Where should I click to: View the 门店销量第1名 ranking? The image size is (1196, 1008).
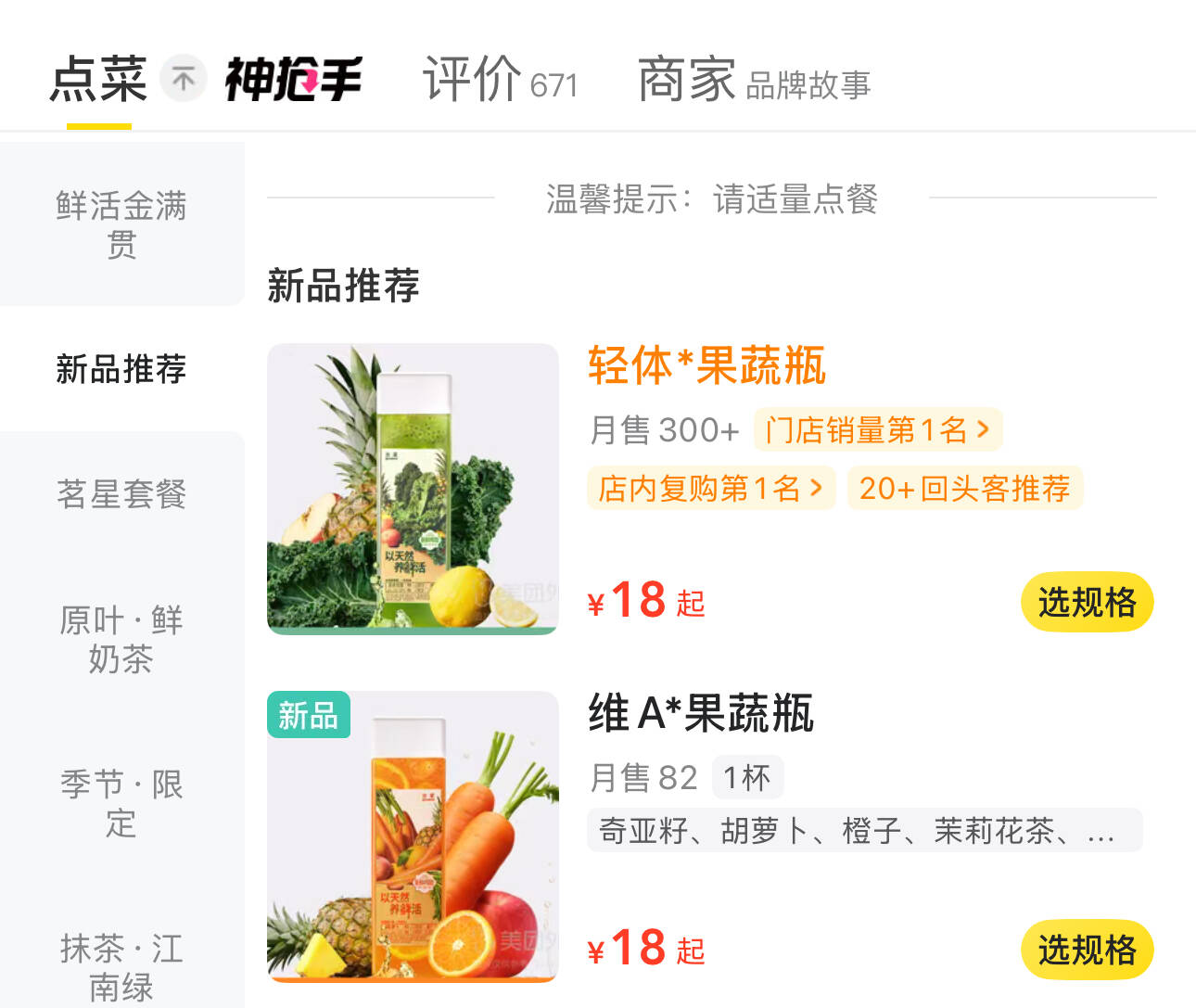877,430
